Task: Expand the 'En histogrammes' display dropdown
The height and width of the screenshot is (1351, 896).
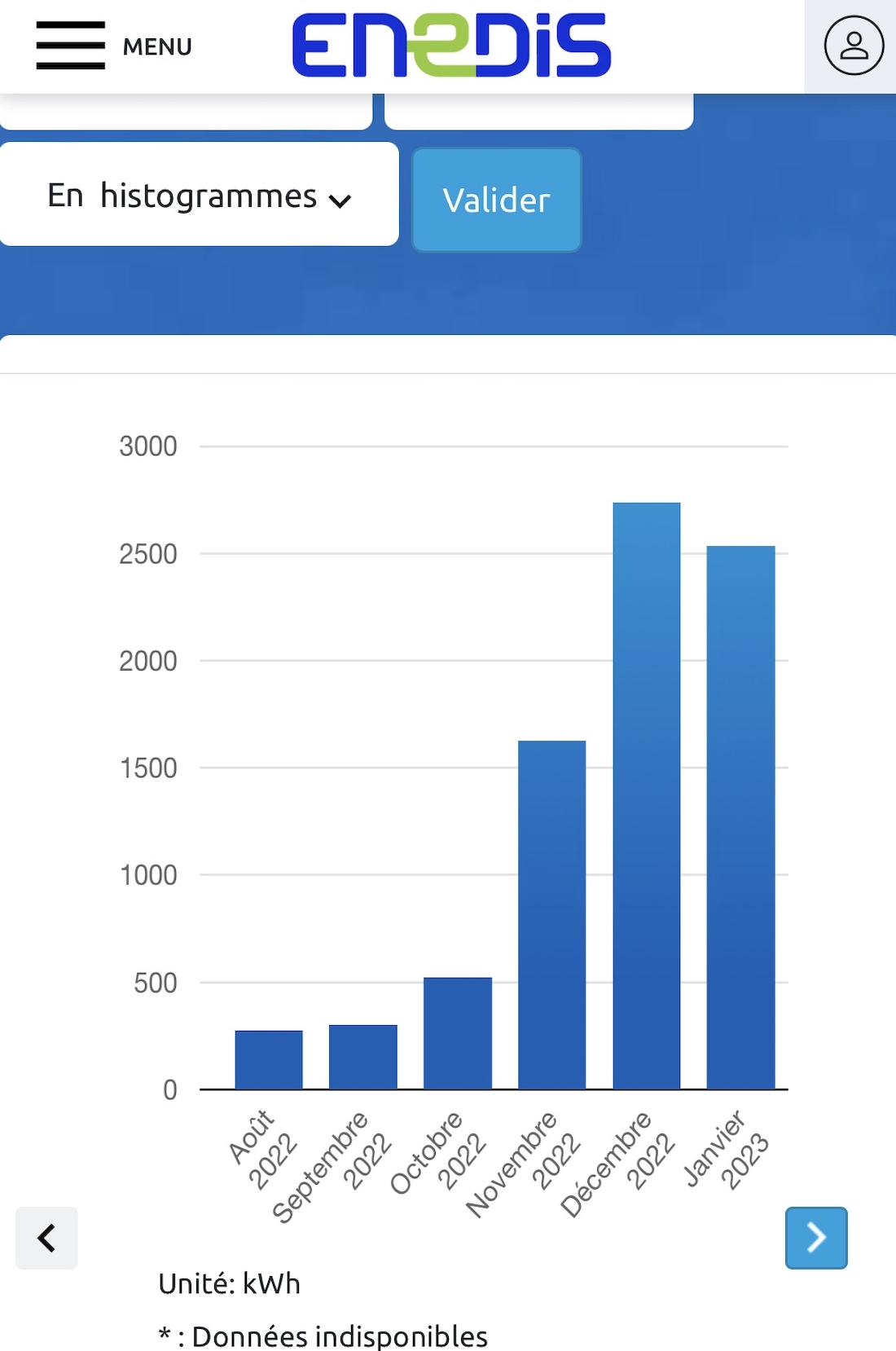Action: pyautogui.click(x=200, y=196)
